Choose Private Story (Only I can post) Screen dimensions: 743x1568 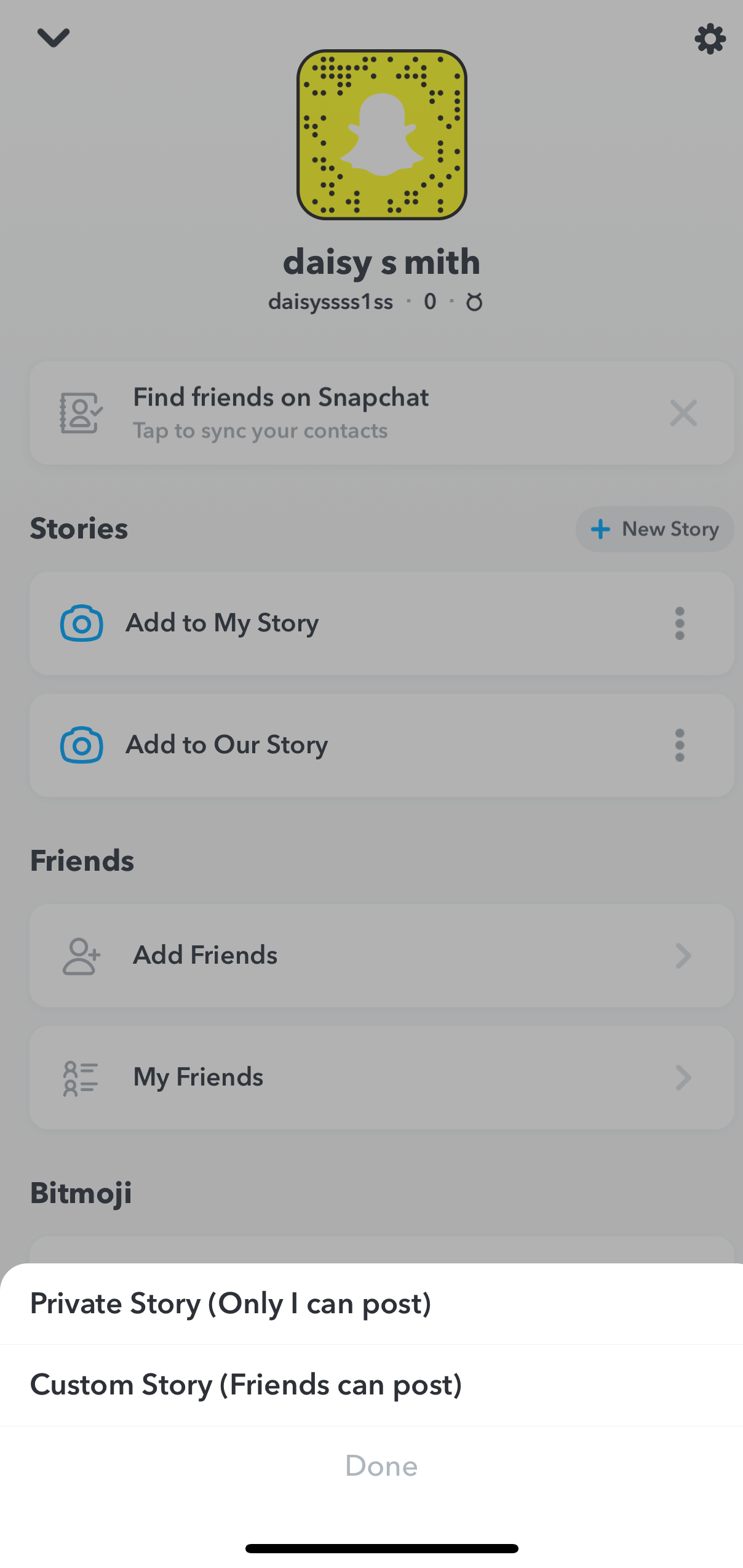coord(231,1303)
